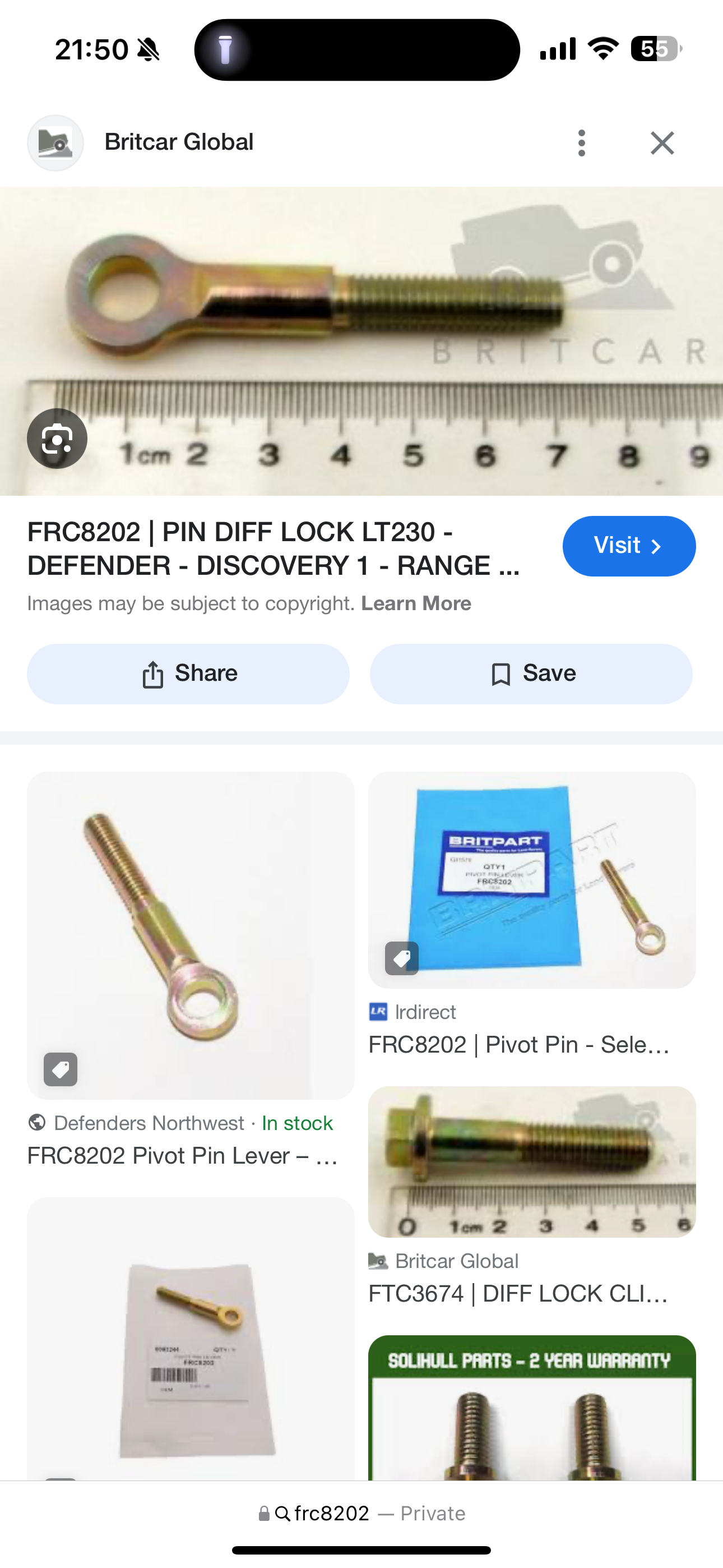723x1568 pixels.
Task: Search the image with Google Lens
Action: 57,439
